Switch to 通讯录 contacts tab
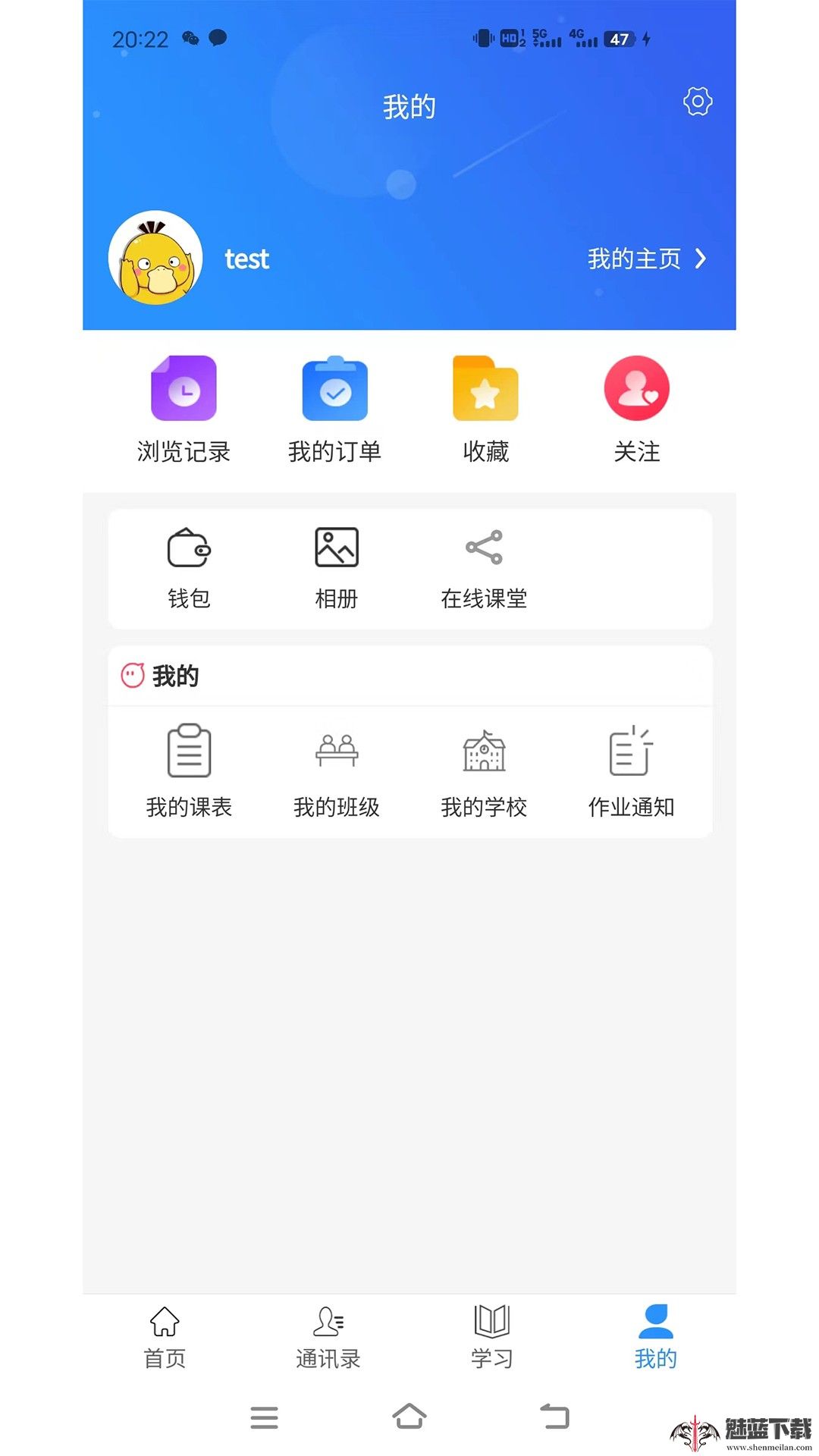Viewport: 819px width, 1456px height. click(x=328, y=1338)
